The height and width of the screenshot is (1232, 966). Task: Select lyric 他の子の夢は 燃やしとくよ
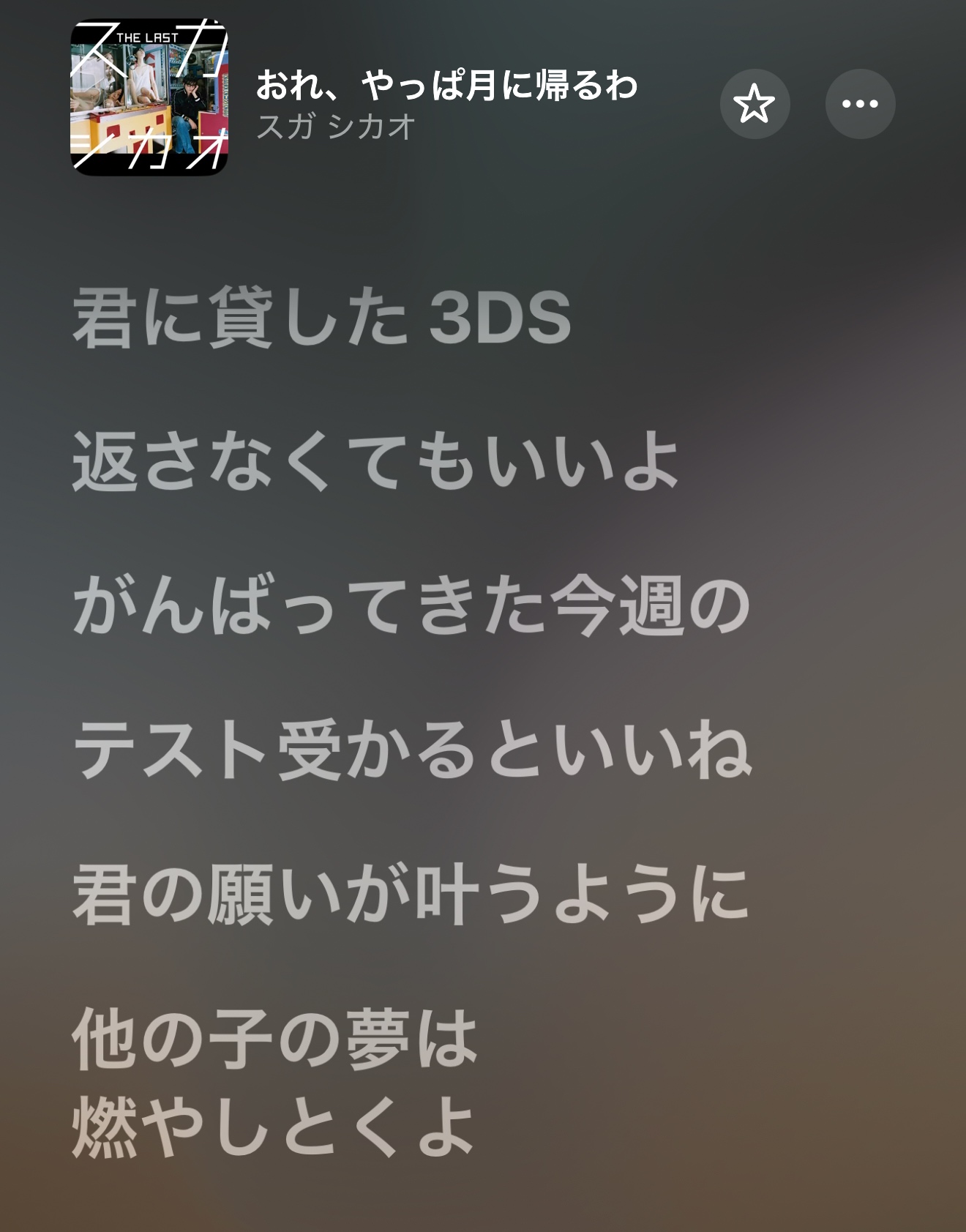click(275, 1081)
